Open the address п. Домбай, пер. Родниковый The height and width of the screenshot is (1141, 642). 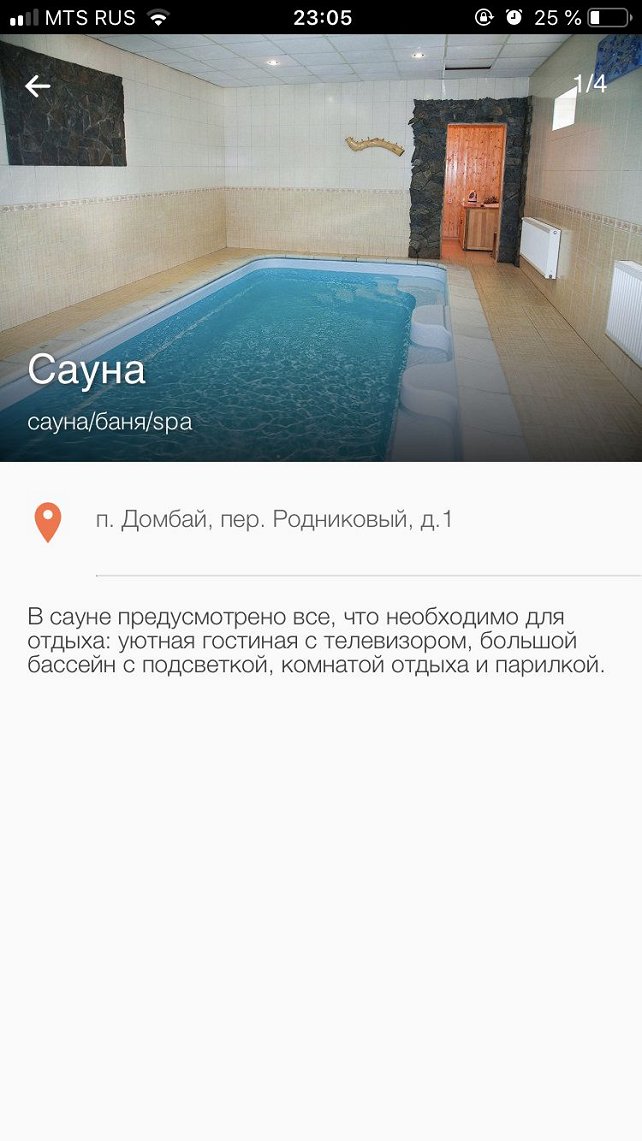[274, 520]
